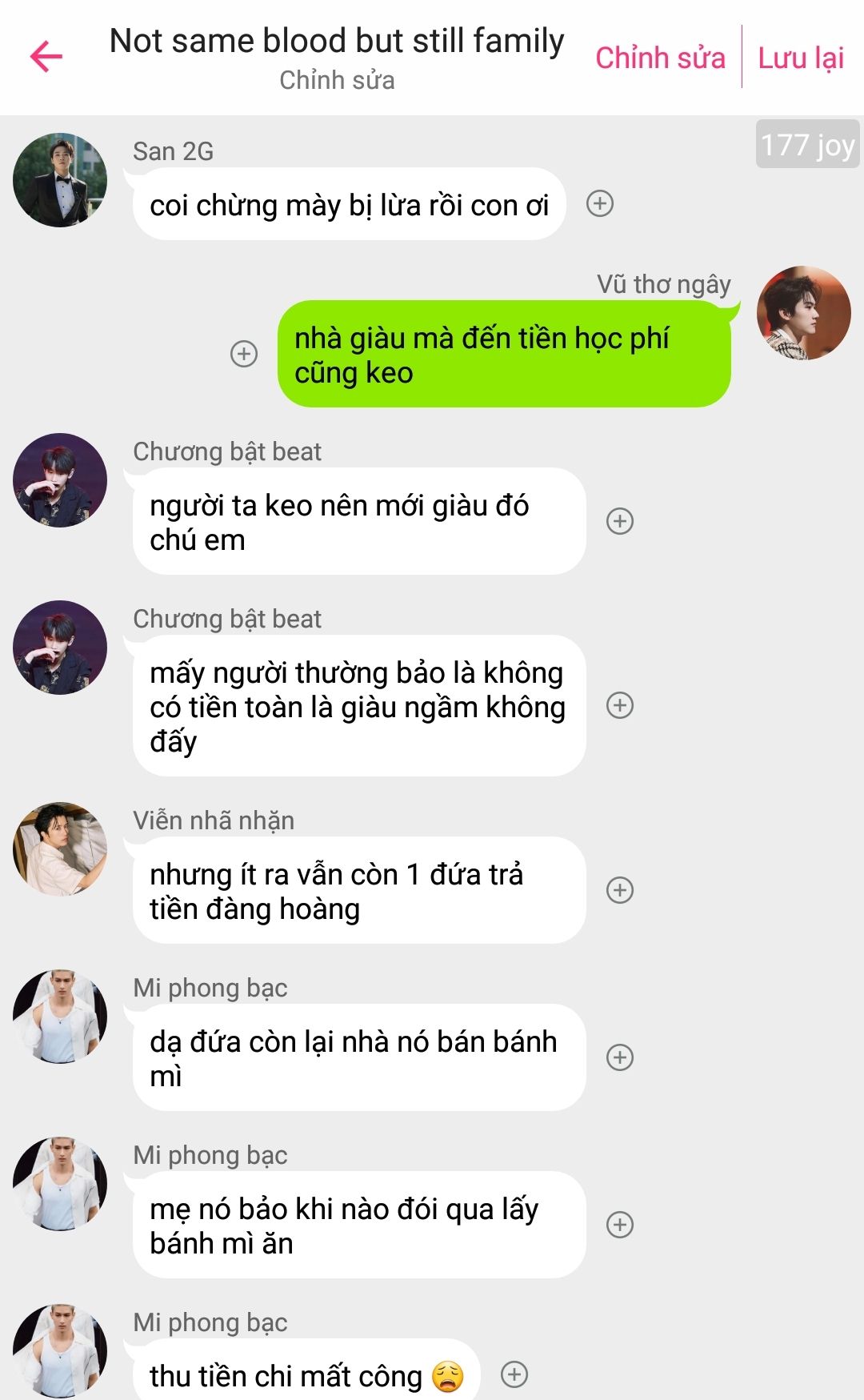Screen dimensions: 864x1400
Task: Tap the Chỉnh sửa button in header
Action: (660, 58)
